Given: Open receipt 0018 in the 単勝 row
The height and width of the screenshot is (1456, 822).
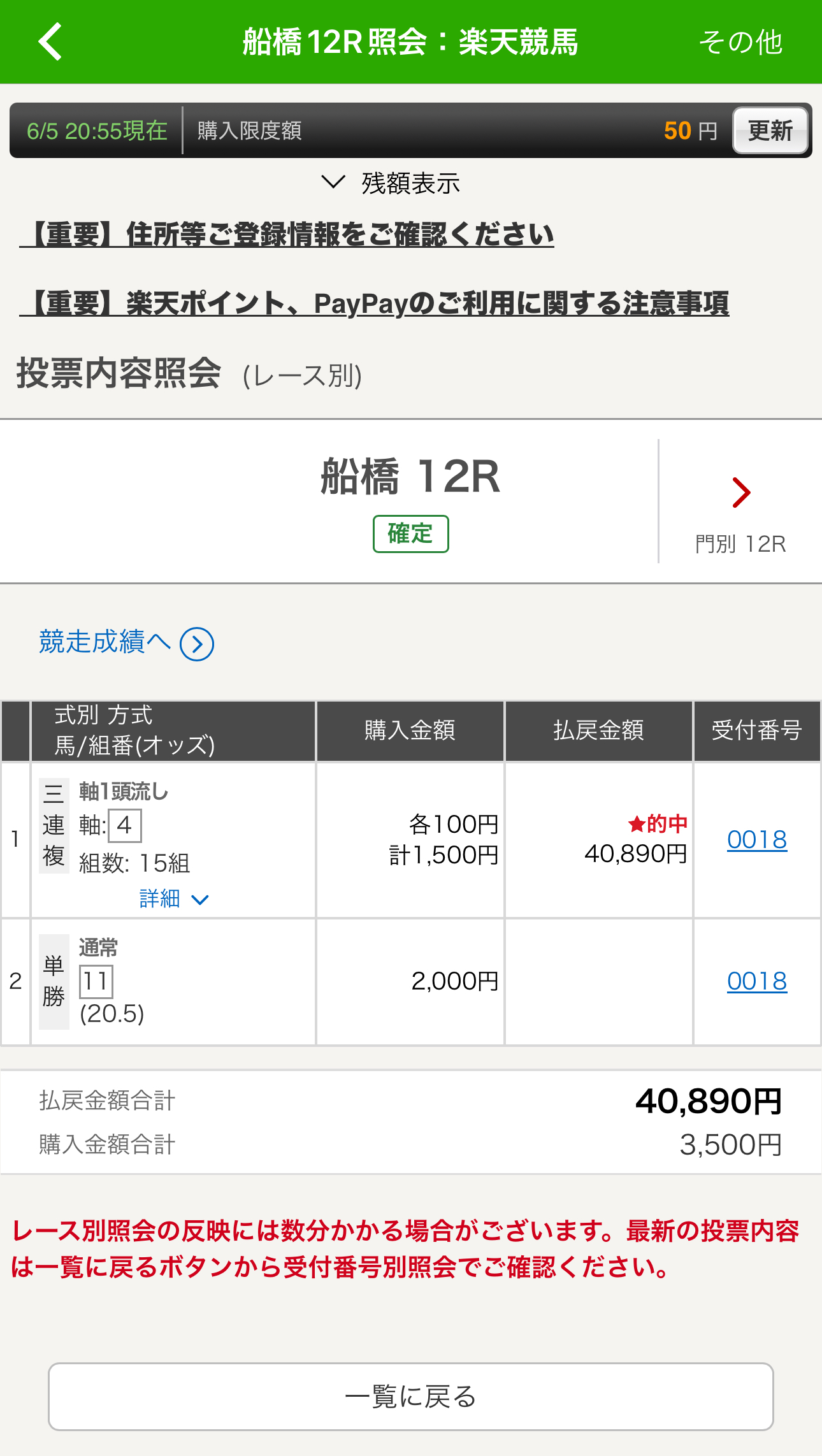Looking at the screenshot, I should pyautogui.click(x=757, y=981).
